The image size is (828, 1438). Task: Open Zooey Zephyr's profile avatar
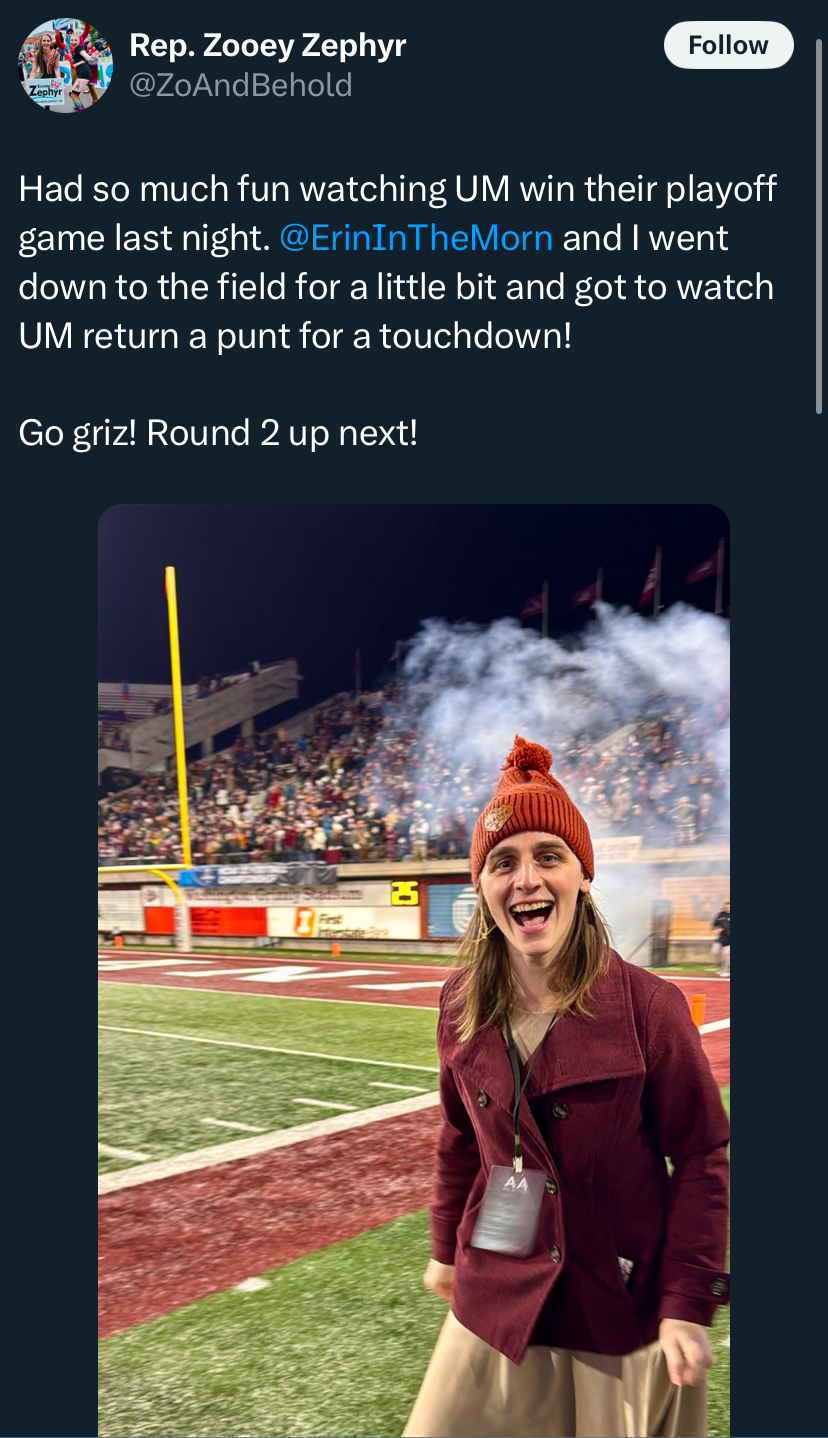[65, 65]
